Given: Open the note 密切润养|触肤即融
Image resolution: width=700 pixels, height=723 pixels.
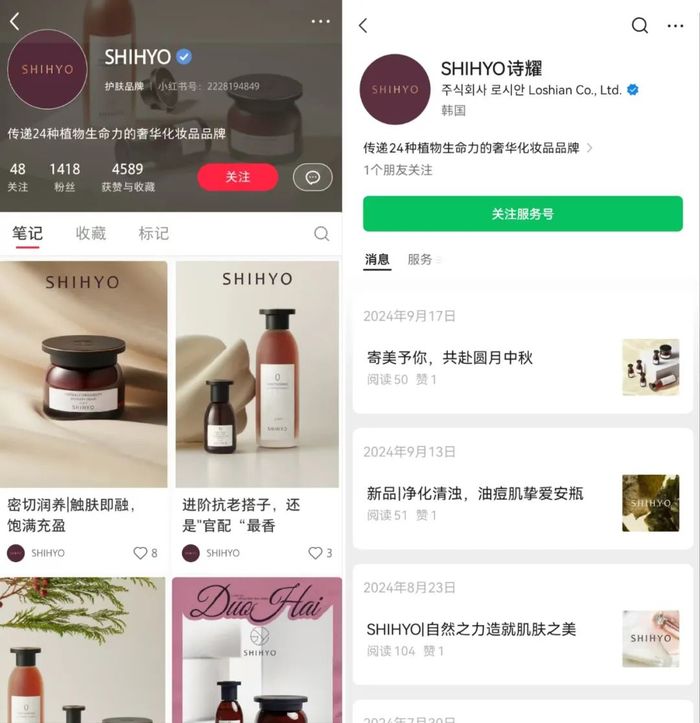Looking at the screenshot, I should [84, 375].
